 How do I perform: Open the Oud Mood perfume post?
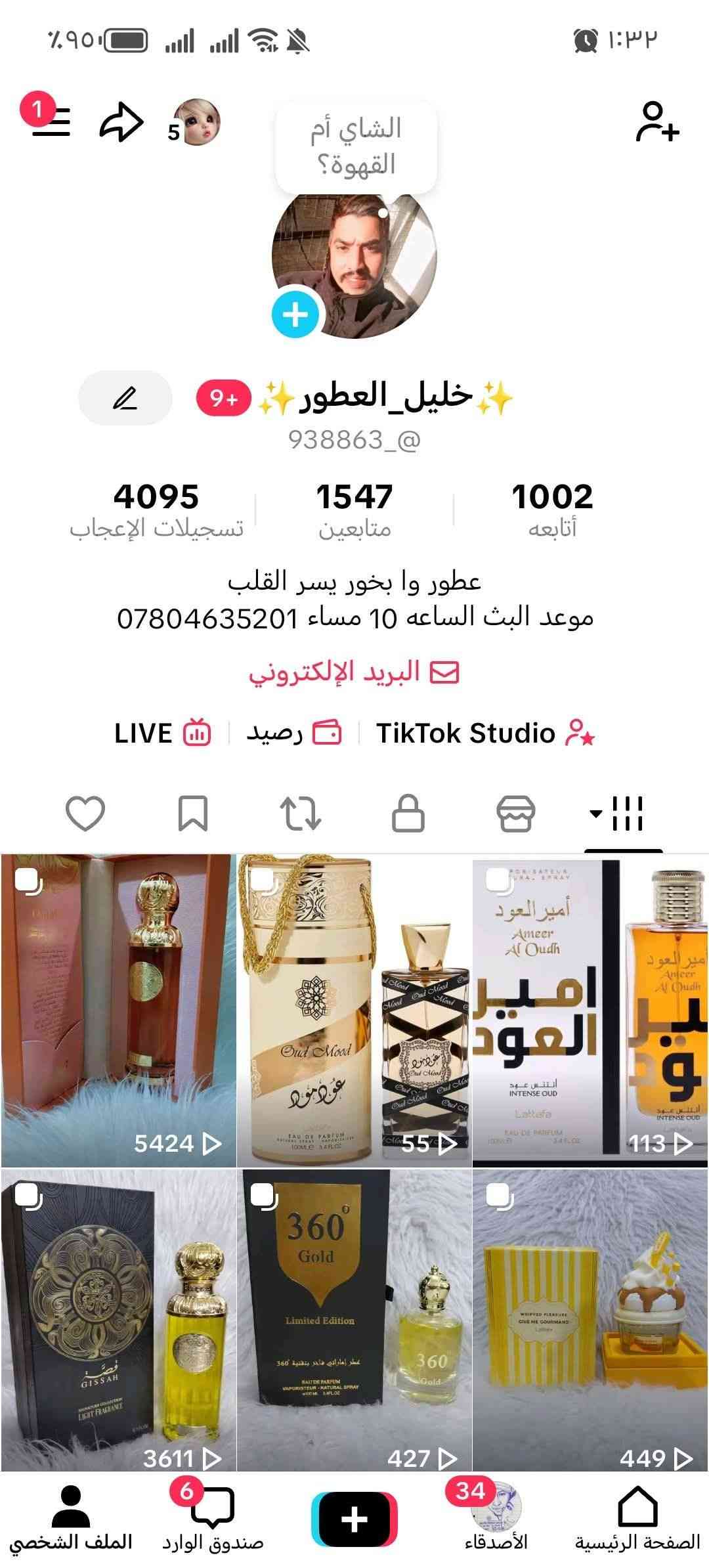(x=354, y=1011)
